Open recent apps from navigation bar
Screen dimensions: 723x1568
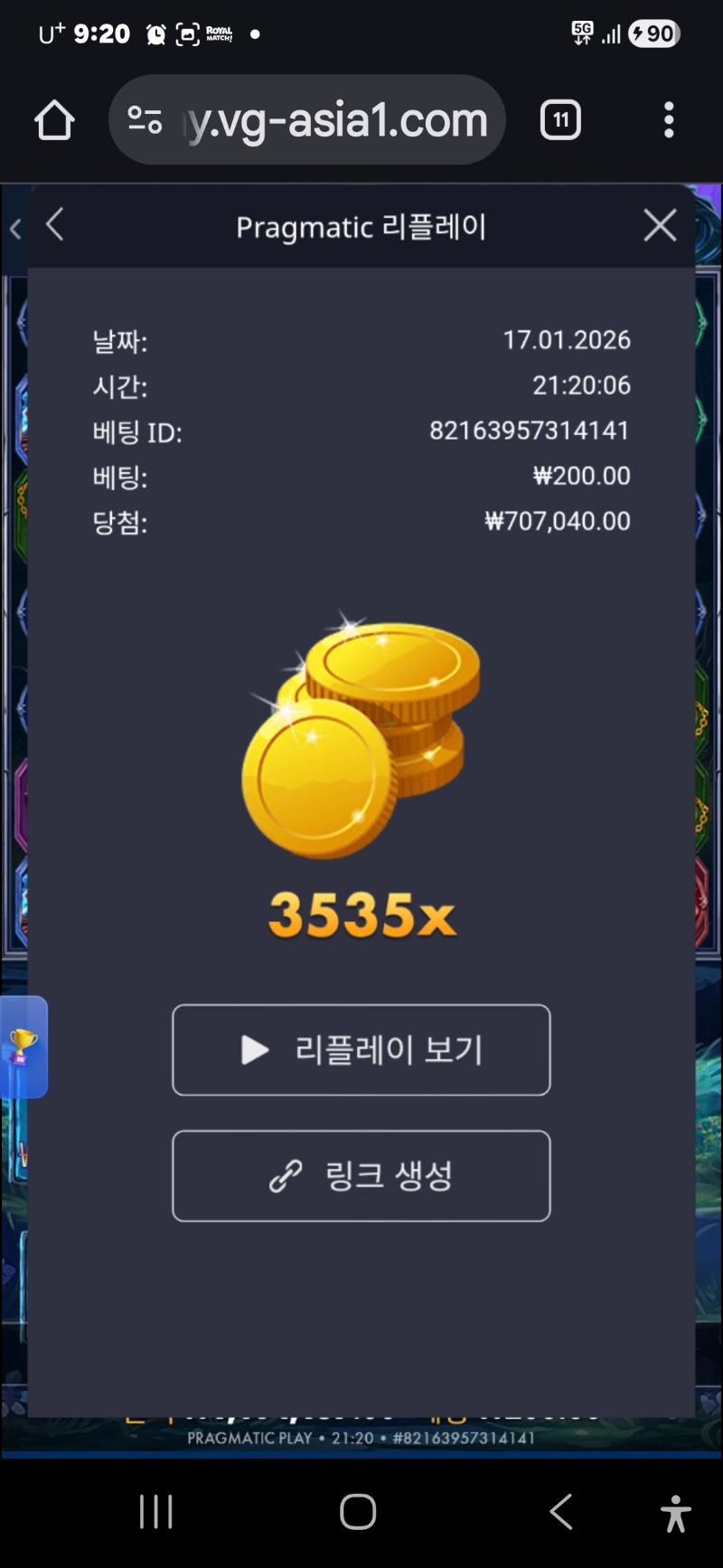(x=156, y=1511)
